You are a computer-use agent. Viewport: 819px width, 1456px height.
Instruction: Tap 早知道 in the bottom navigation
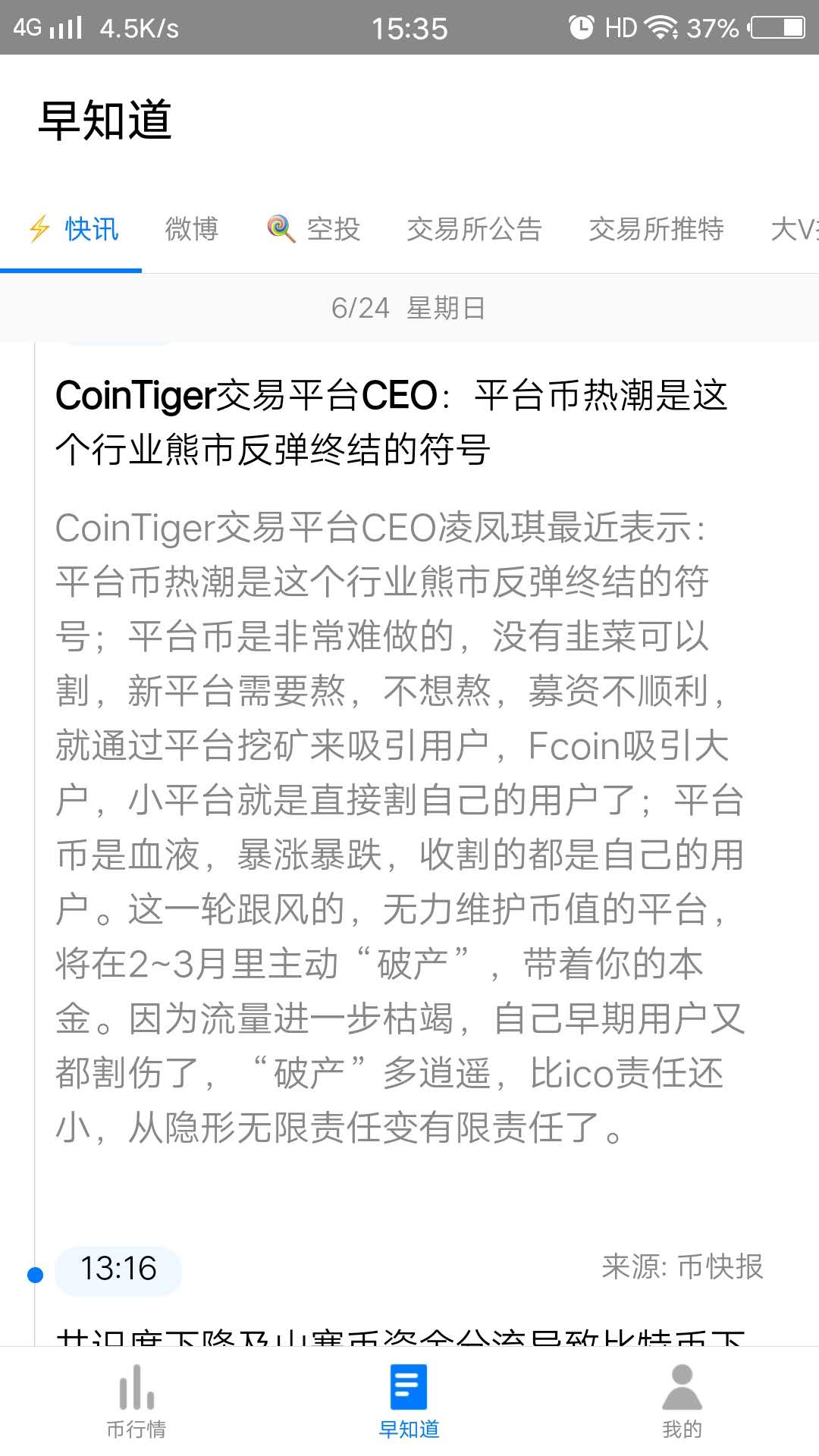click(409, 1401)
